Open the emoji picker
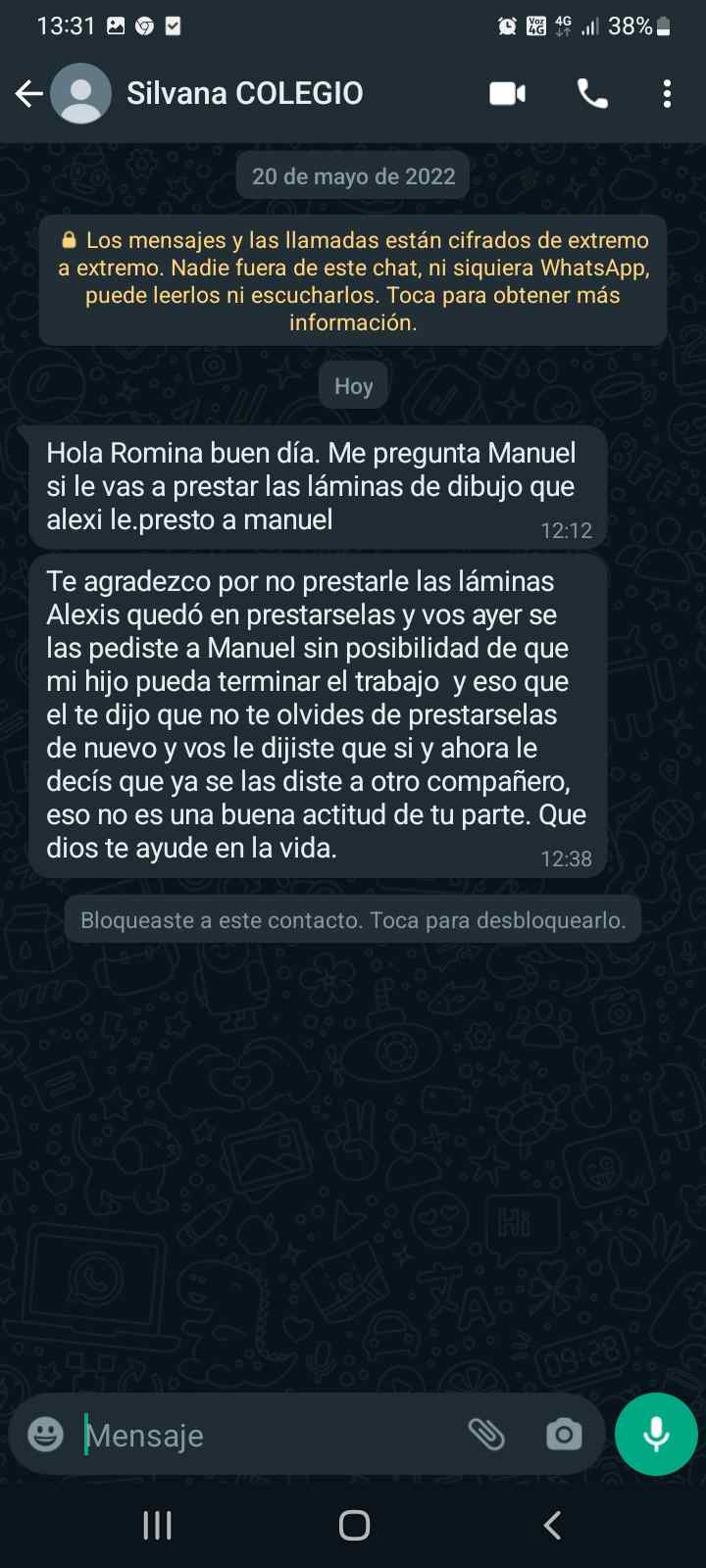This screenshot has height=1568, width=706. pyautogui.click(x=45, y=1435)
